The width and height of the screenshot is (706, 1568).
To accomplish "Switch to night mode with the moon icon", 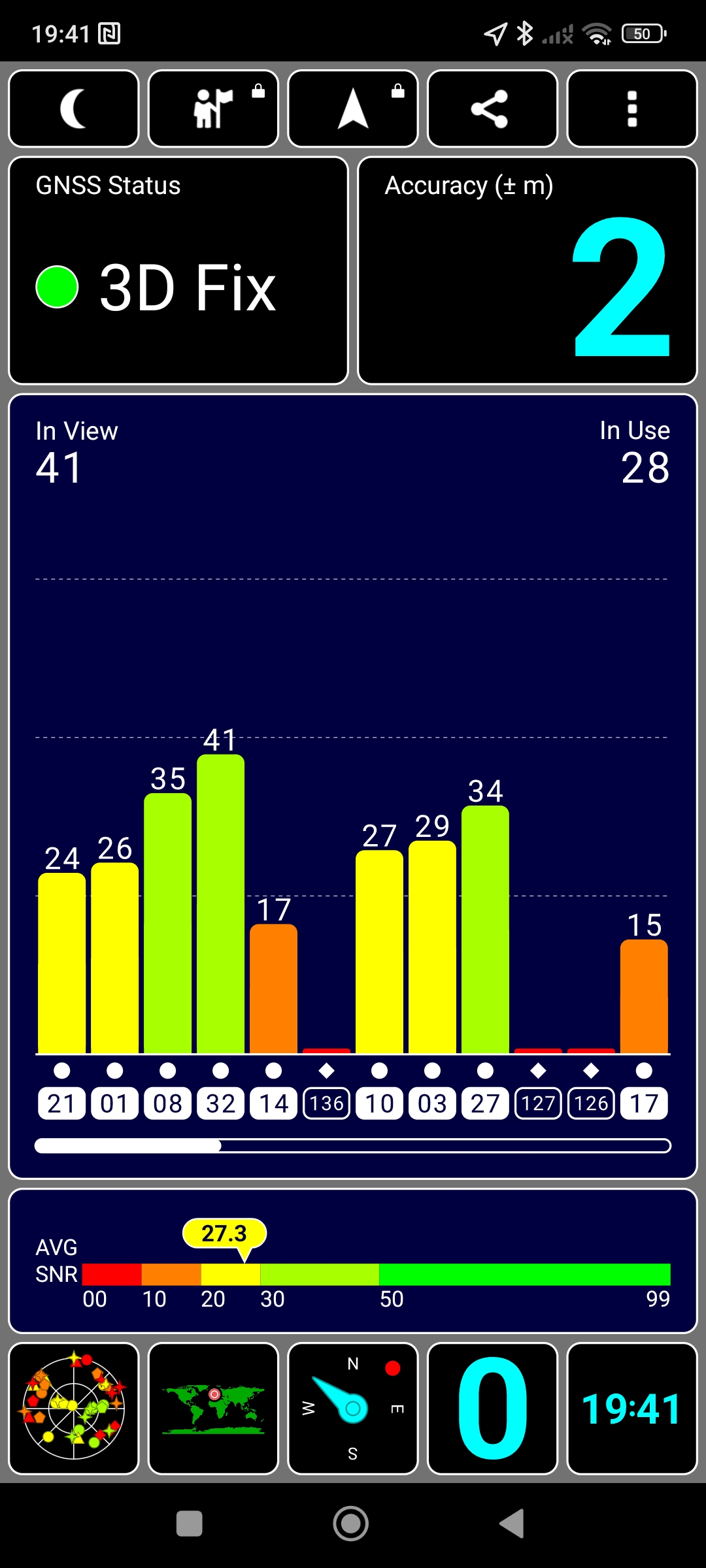I will (x=74, y=108).
